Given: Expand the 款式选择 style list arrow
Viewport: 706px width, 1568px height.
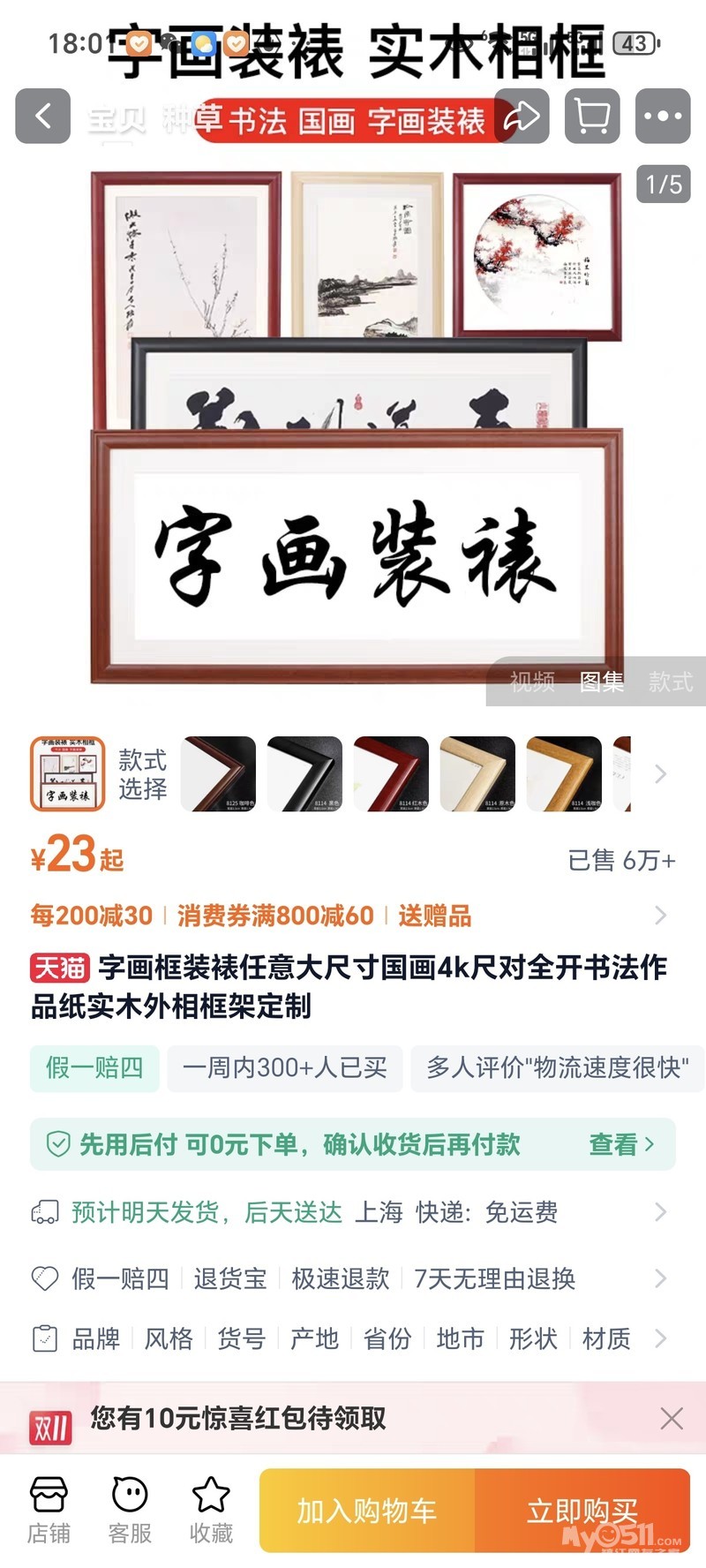Looking at the screenshot, I should coord(660,774).
